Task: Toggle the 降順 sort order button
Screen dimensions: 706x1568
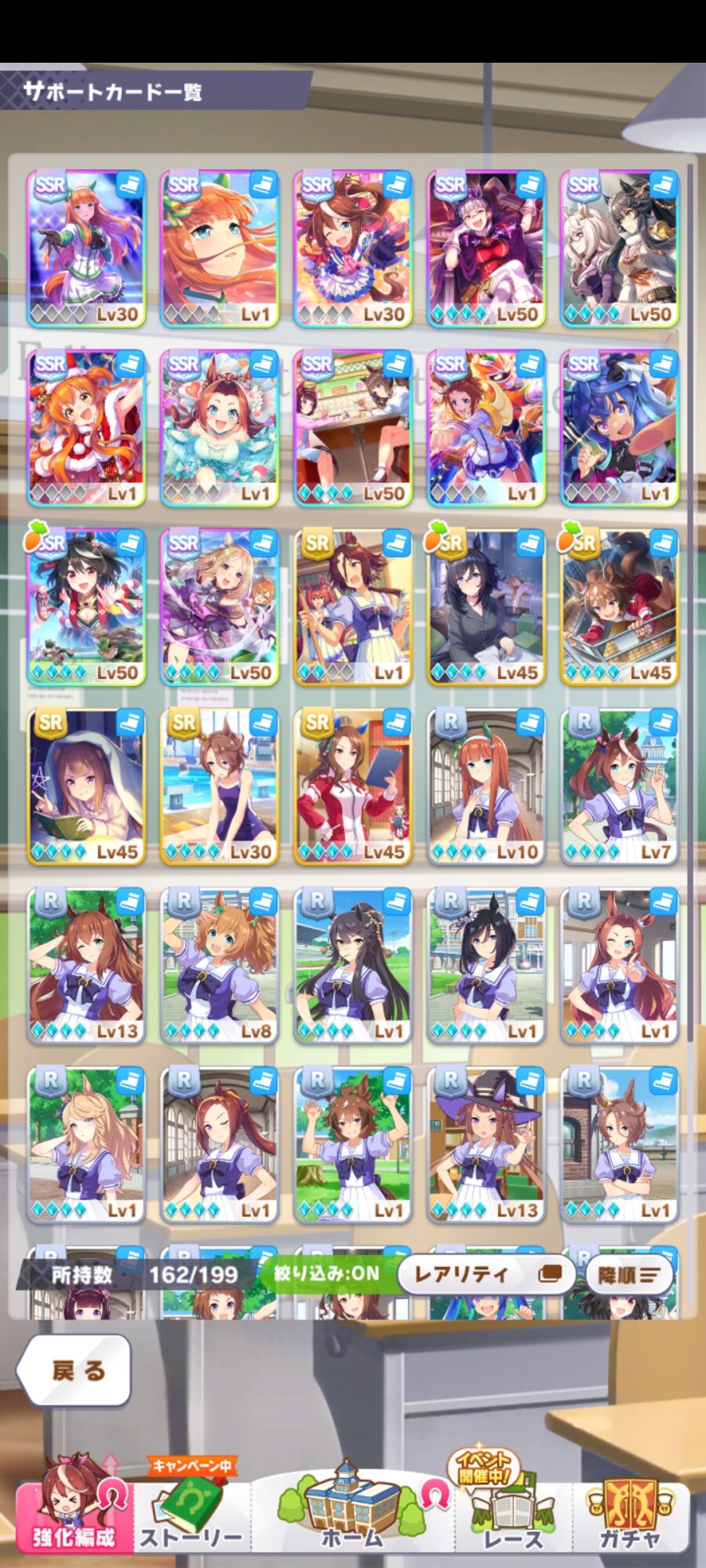Action: click(x=629, y=1275)
